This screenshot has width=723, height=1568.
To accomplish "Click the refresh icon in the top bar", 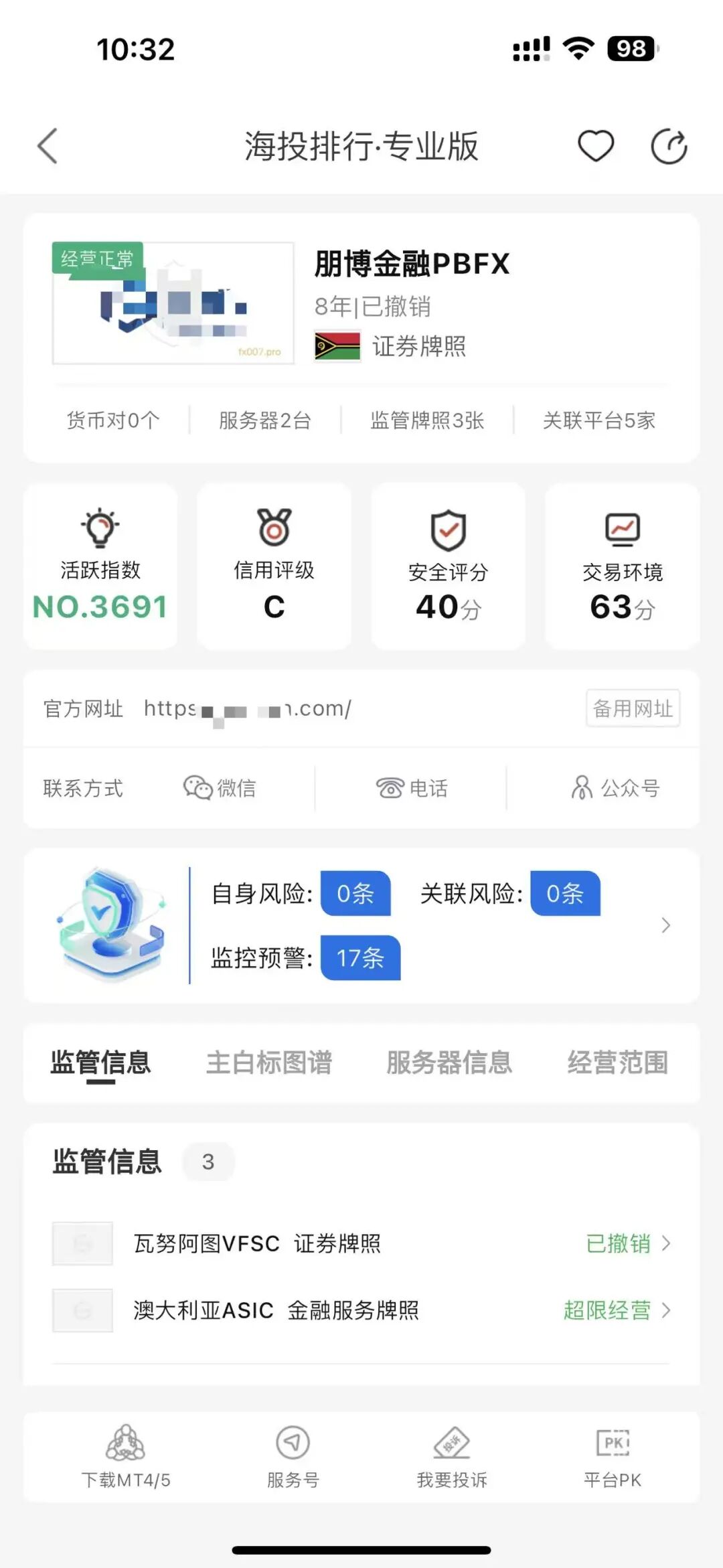I will [668, 146].
